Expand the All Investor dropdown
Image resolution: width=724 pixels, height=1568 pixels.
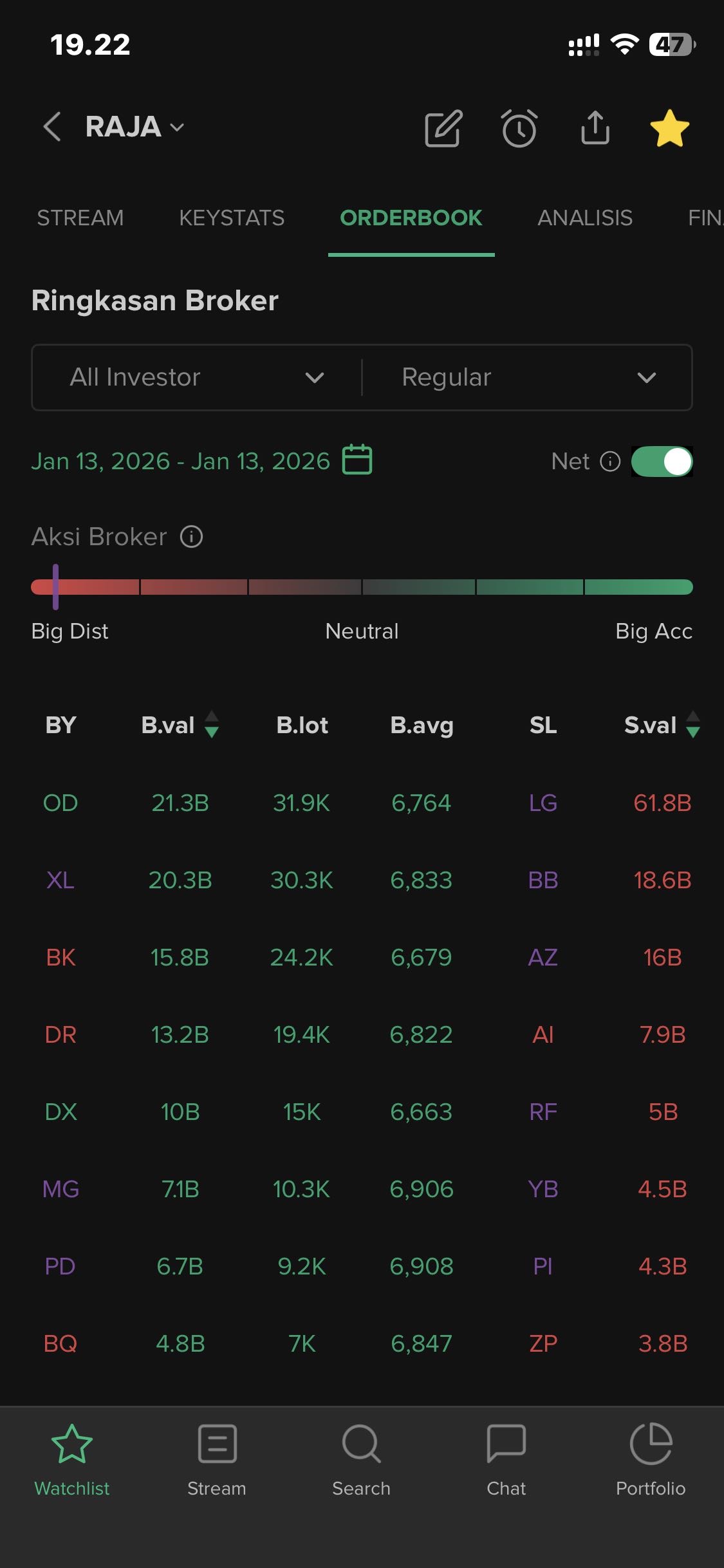[x=196, y=377]
